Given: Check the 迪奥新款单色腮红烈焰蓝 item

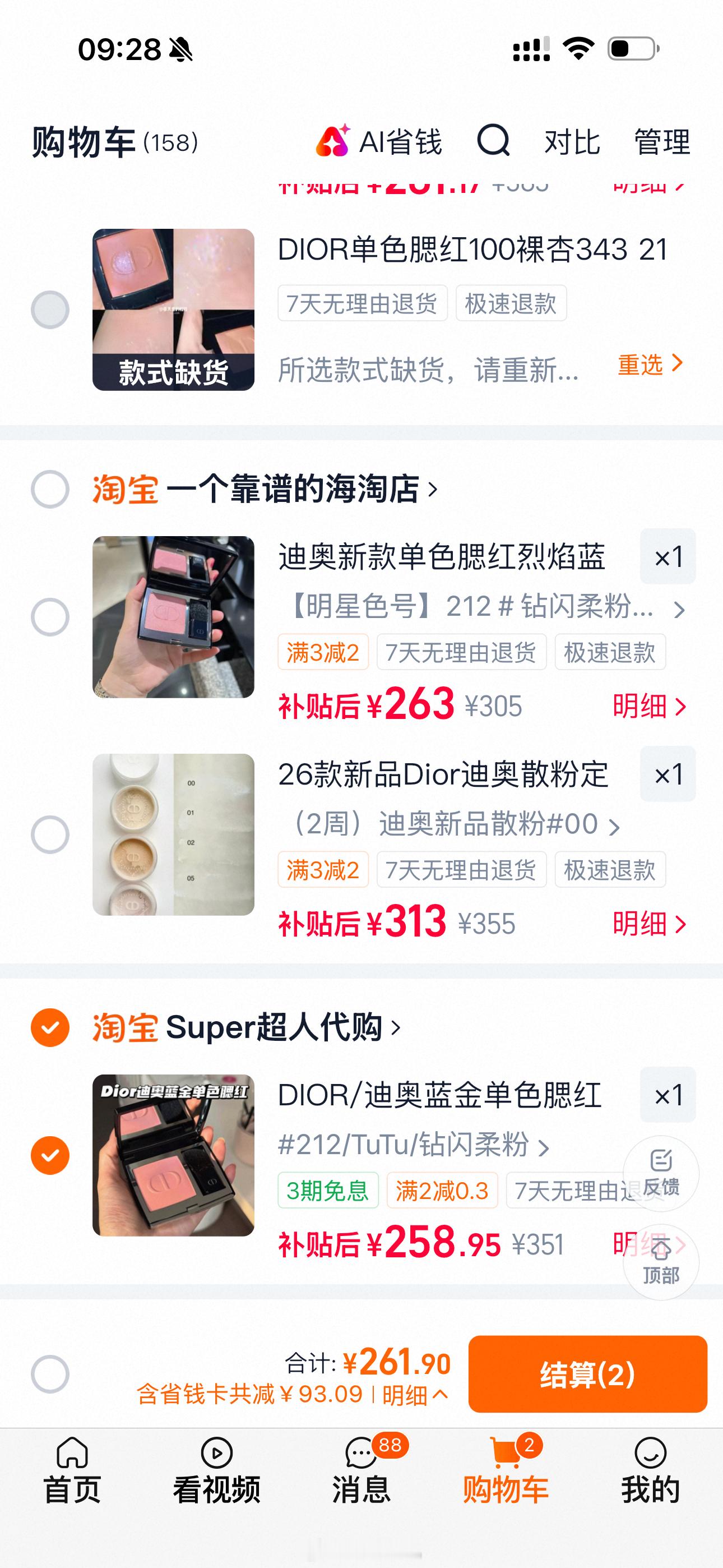Looking at the screenshot, I should 50,617.
